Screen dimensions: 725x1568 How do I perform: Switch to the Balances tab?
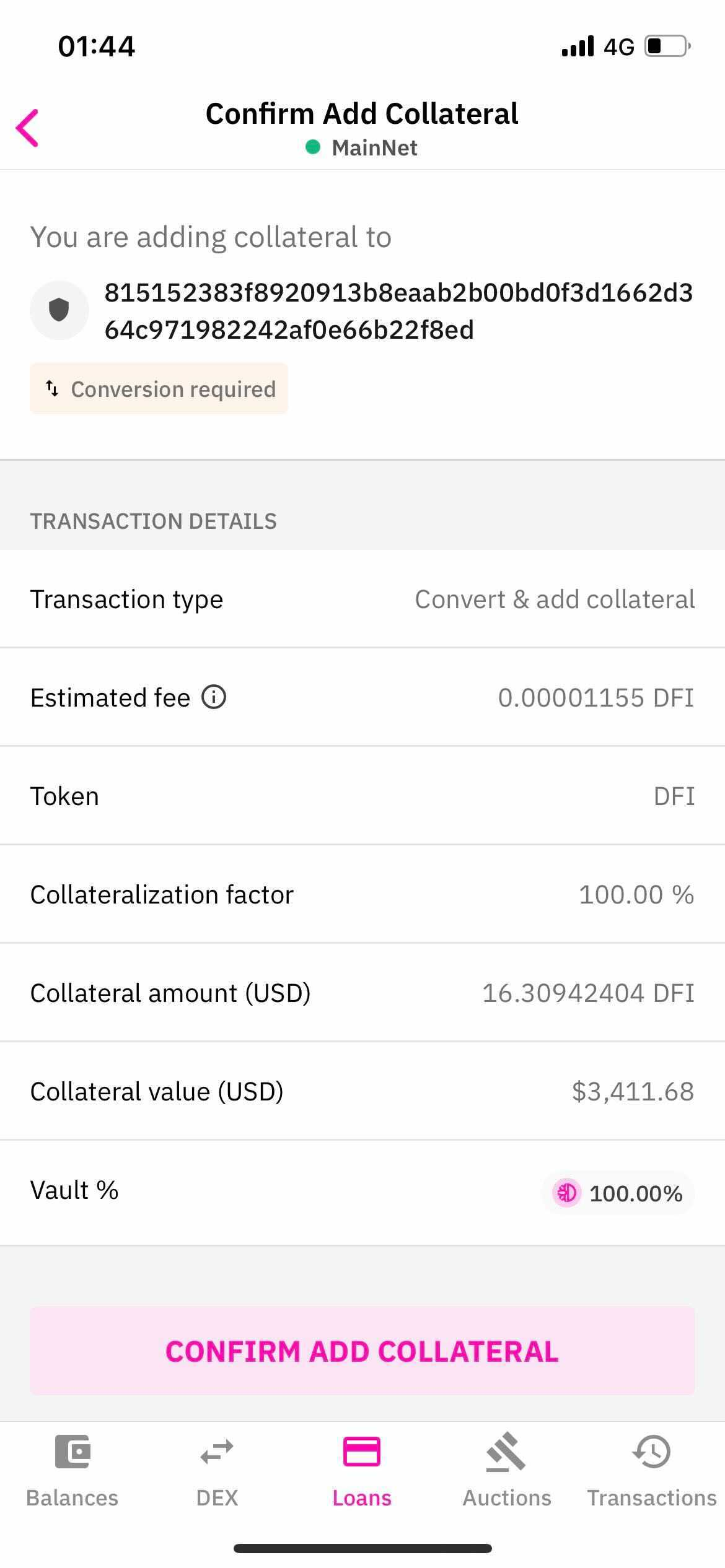coord(71,1480)
